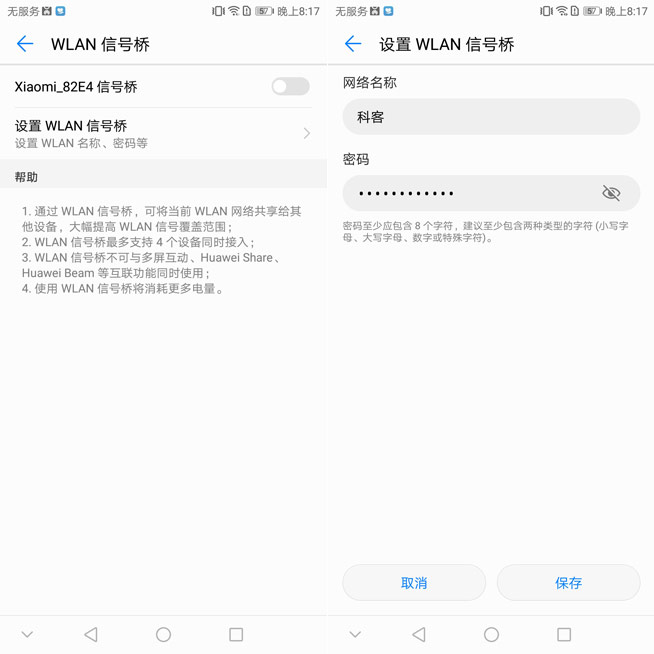Open recent apps from the right navigation bar
The width and height of the screenshot is (654, 654).
pos(564,634)
